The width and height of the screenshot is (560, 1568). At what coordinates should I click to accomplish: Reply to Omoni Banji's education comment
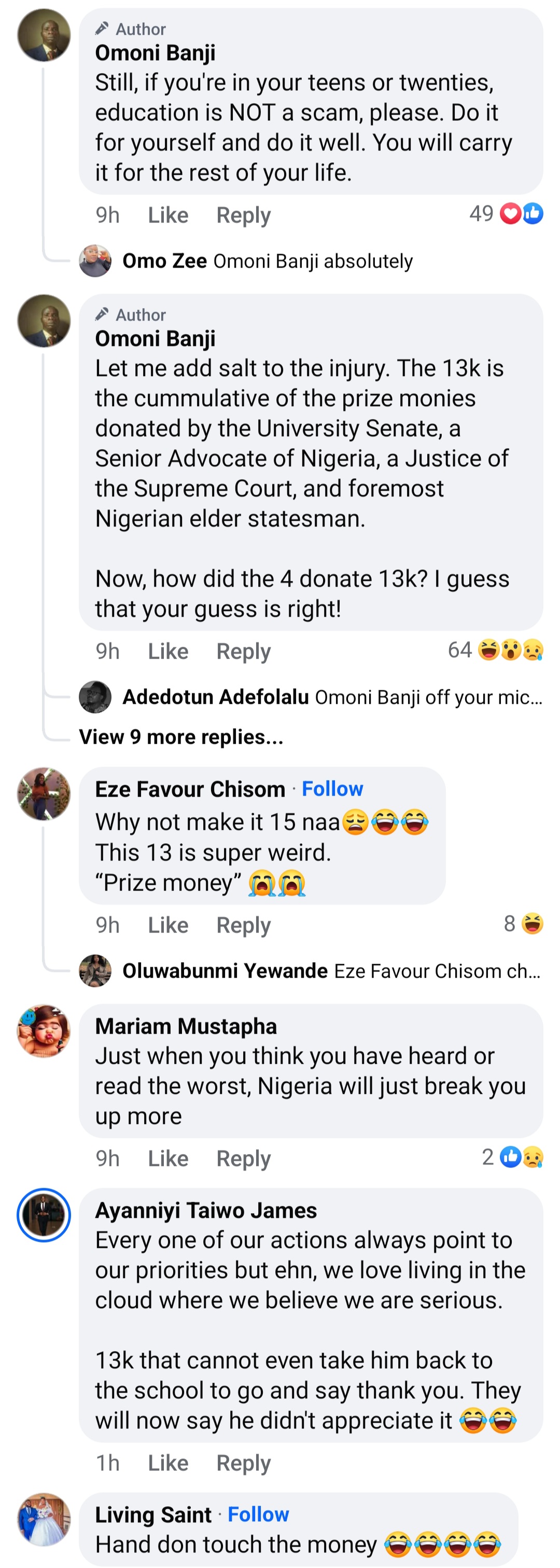tap(244, 215)
